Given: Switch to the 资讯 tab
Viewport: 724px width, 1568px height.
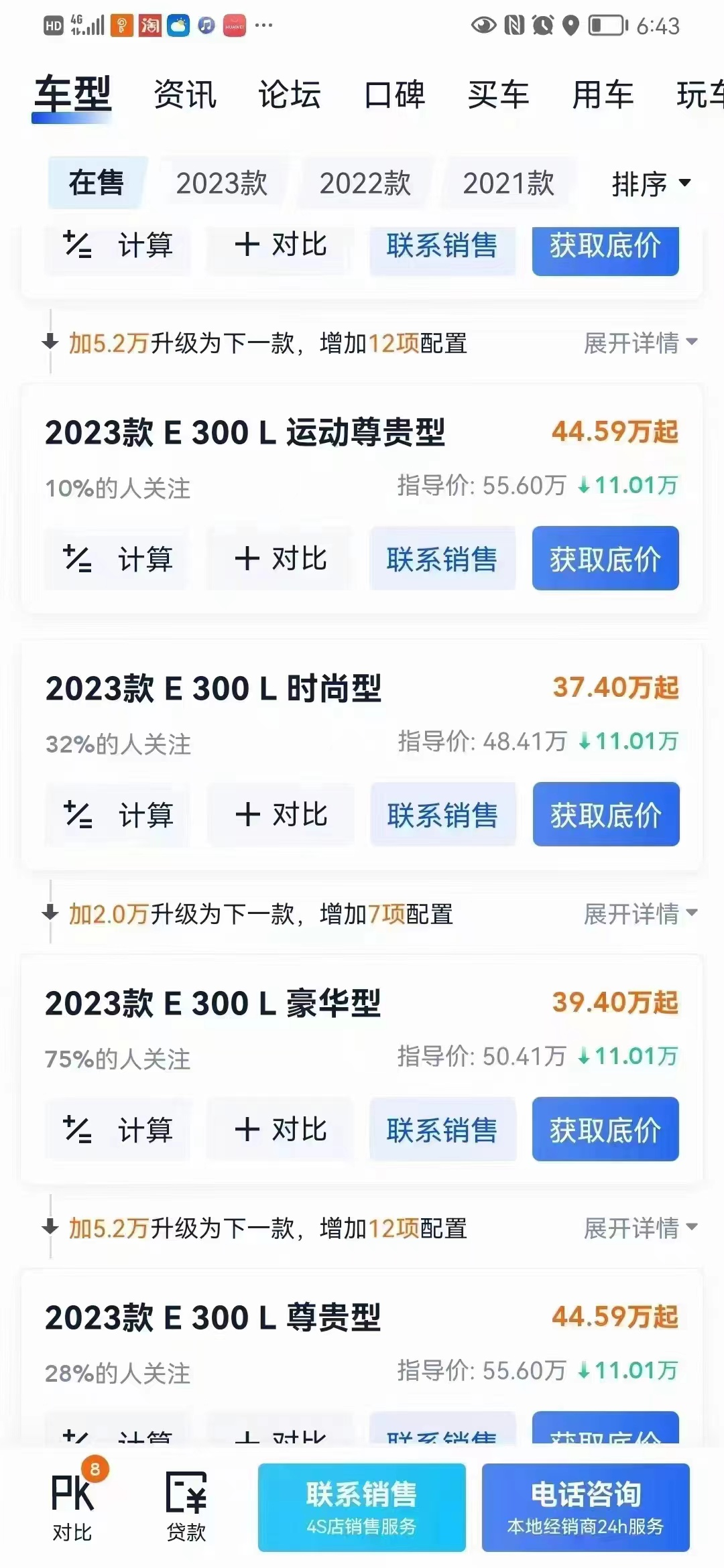Looking at the screenshot, I should 185,94.
